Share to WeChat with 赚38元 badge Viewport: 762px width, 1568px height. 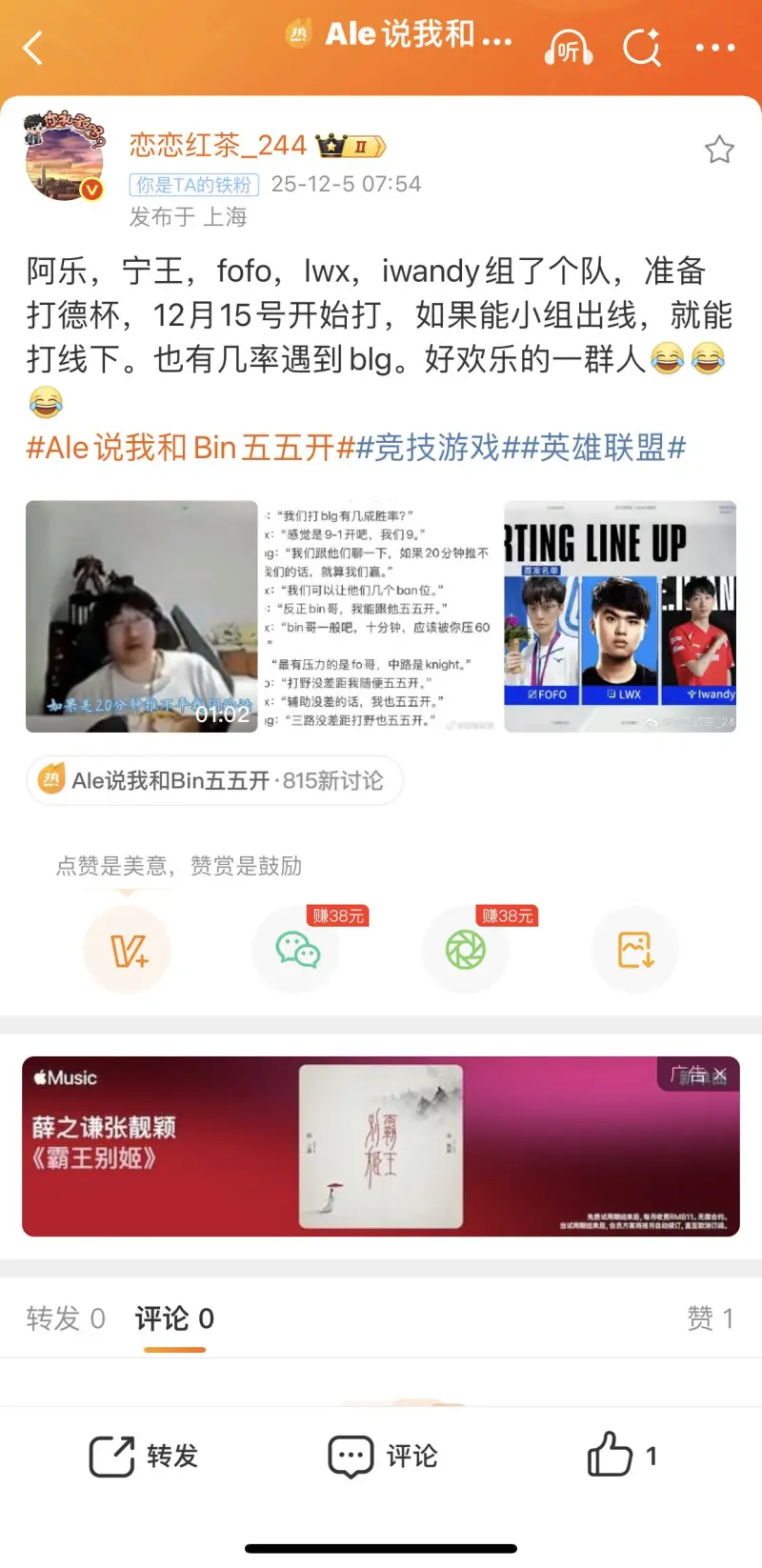click(297, 950)
